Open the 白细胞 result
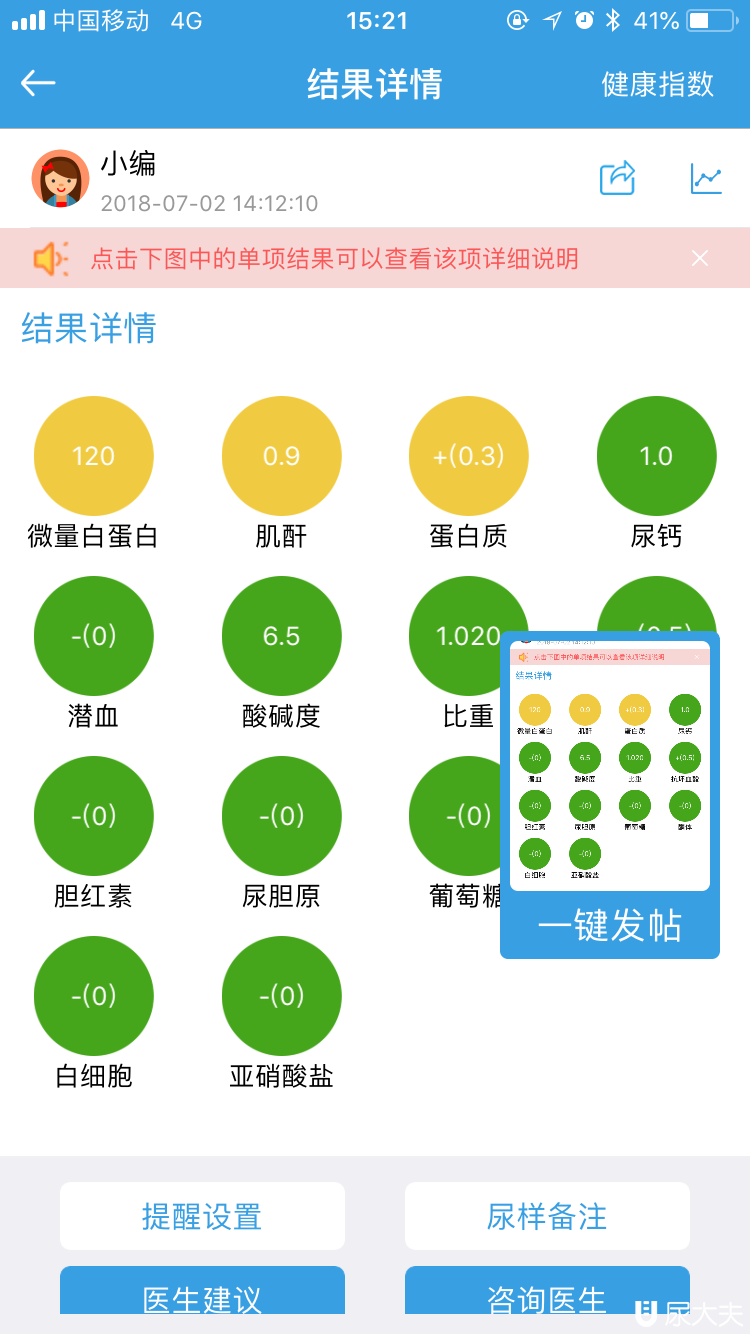The height and width of the screenshot is (1334, 750). click(x=94, y=996)
